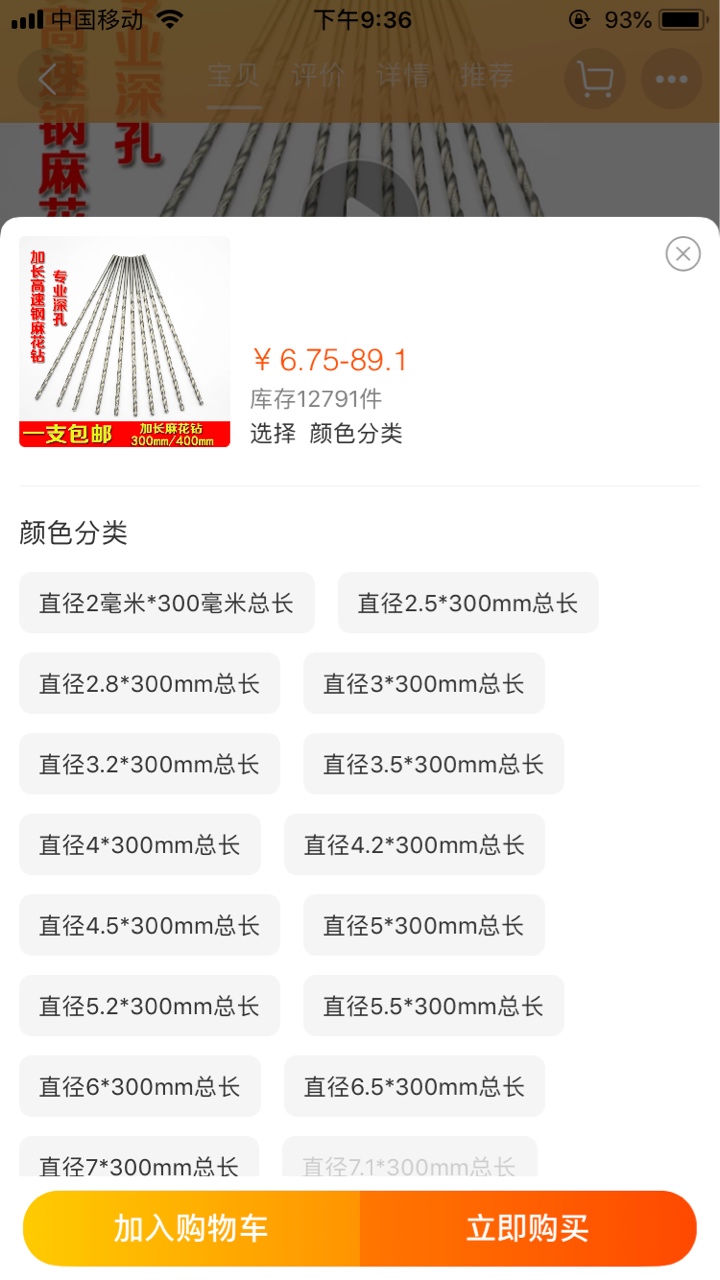
Task: Tap the 直径3.5*300mm总长 option
Action: tap(434, 764)
